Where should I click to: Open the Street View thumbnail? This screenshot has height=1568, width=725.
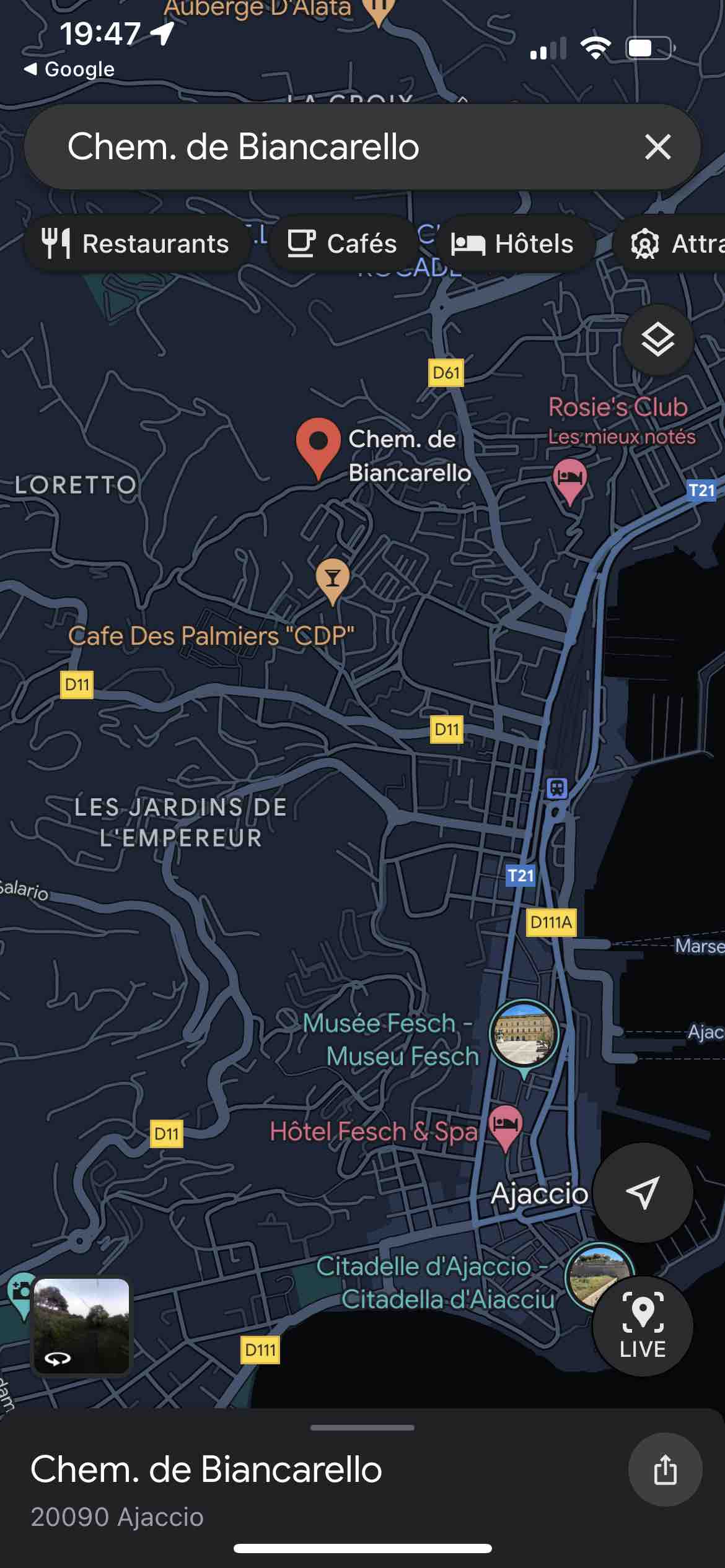pos(81,1325)
